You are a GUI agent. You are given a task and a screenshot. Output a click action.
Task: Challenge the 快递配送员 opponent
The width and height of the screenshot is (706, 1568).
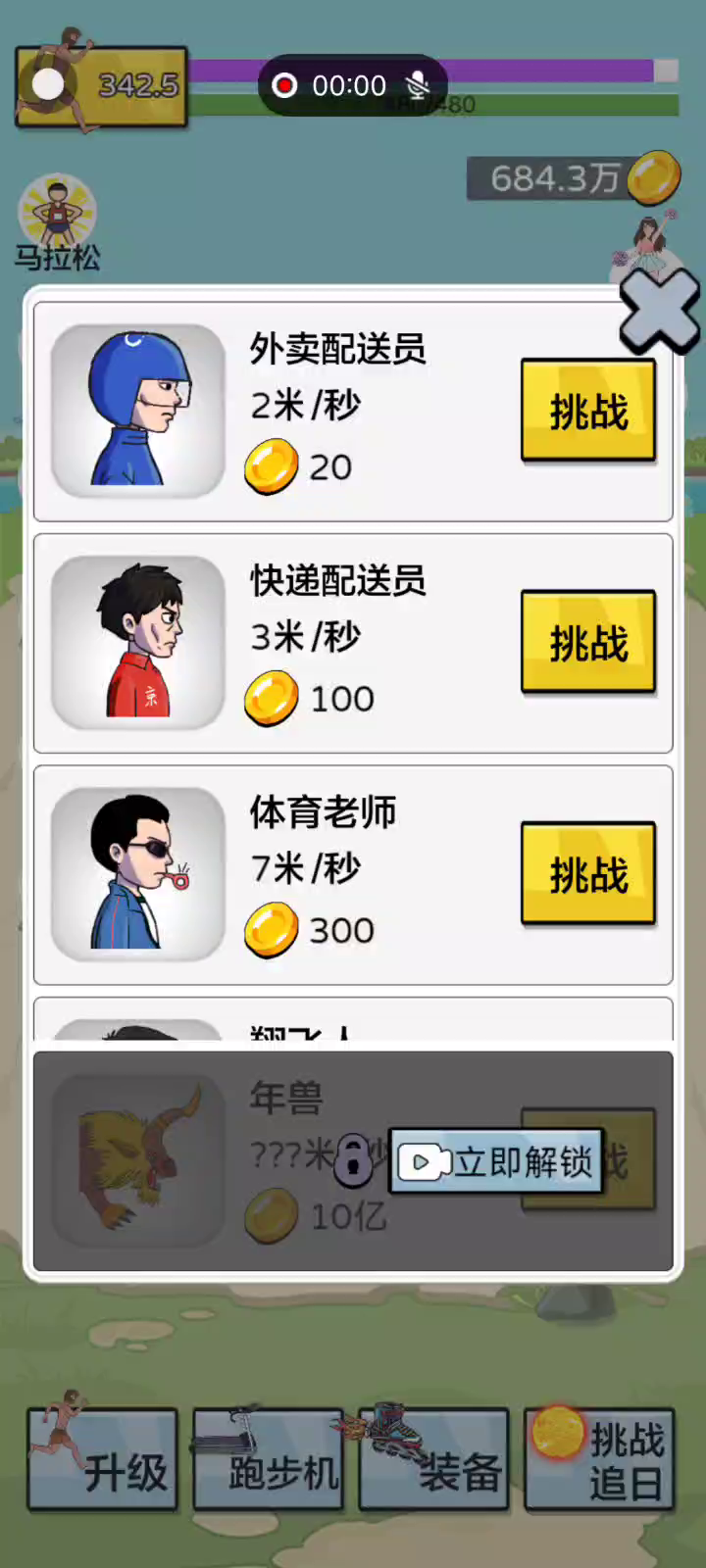tap(587, 642)
